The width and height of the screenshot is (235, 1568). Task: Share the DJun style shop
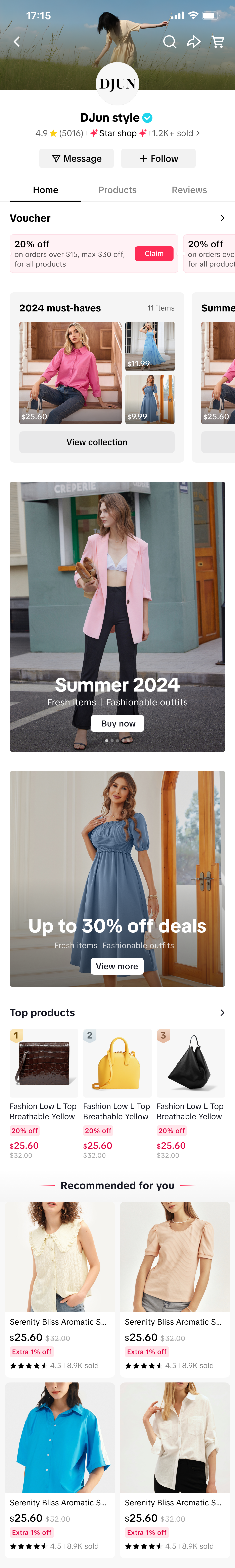point(194,41)
